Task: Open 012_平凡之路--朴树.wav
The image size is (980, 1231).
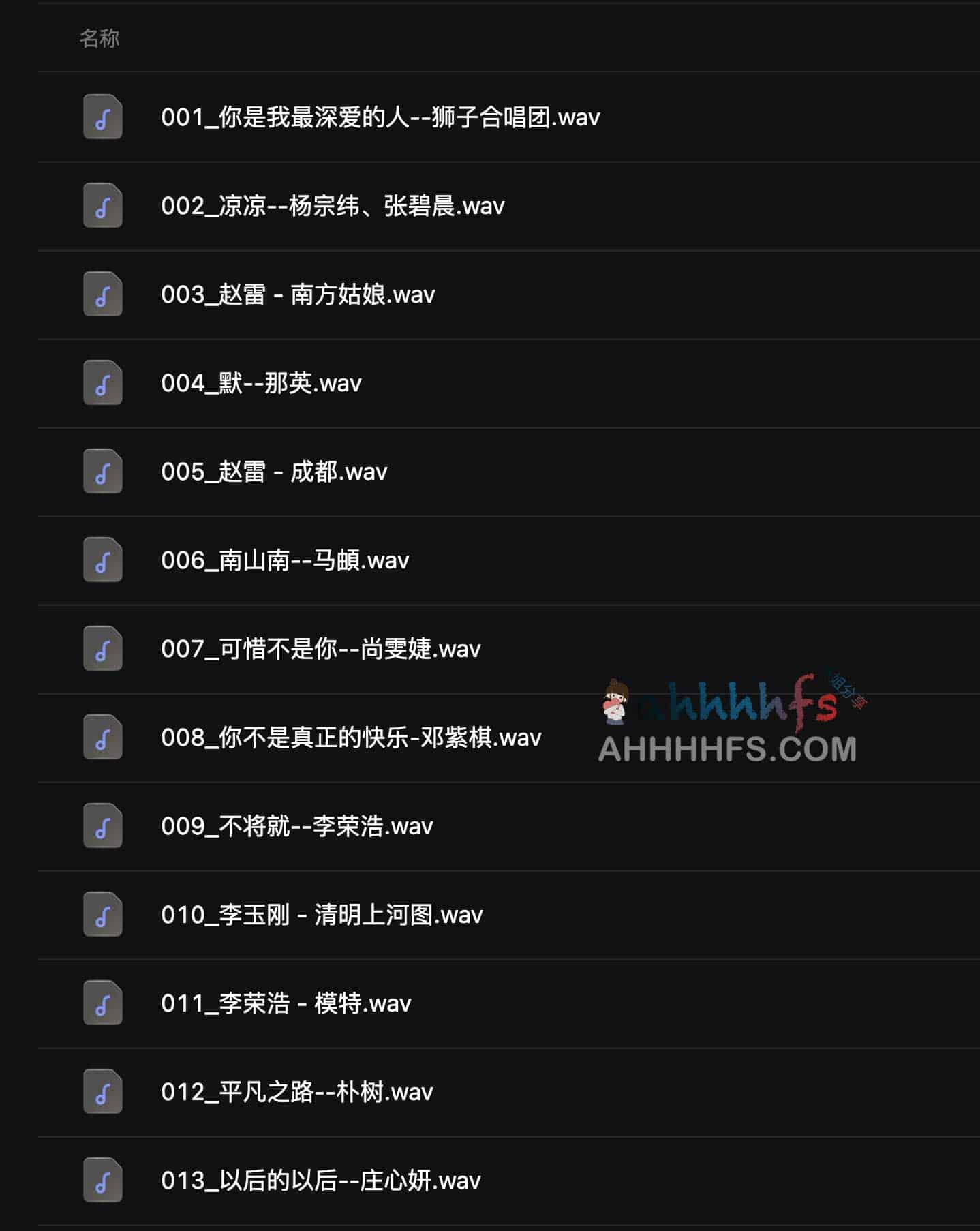Action: 296,1092
